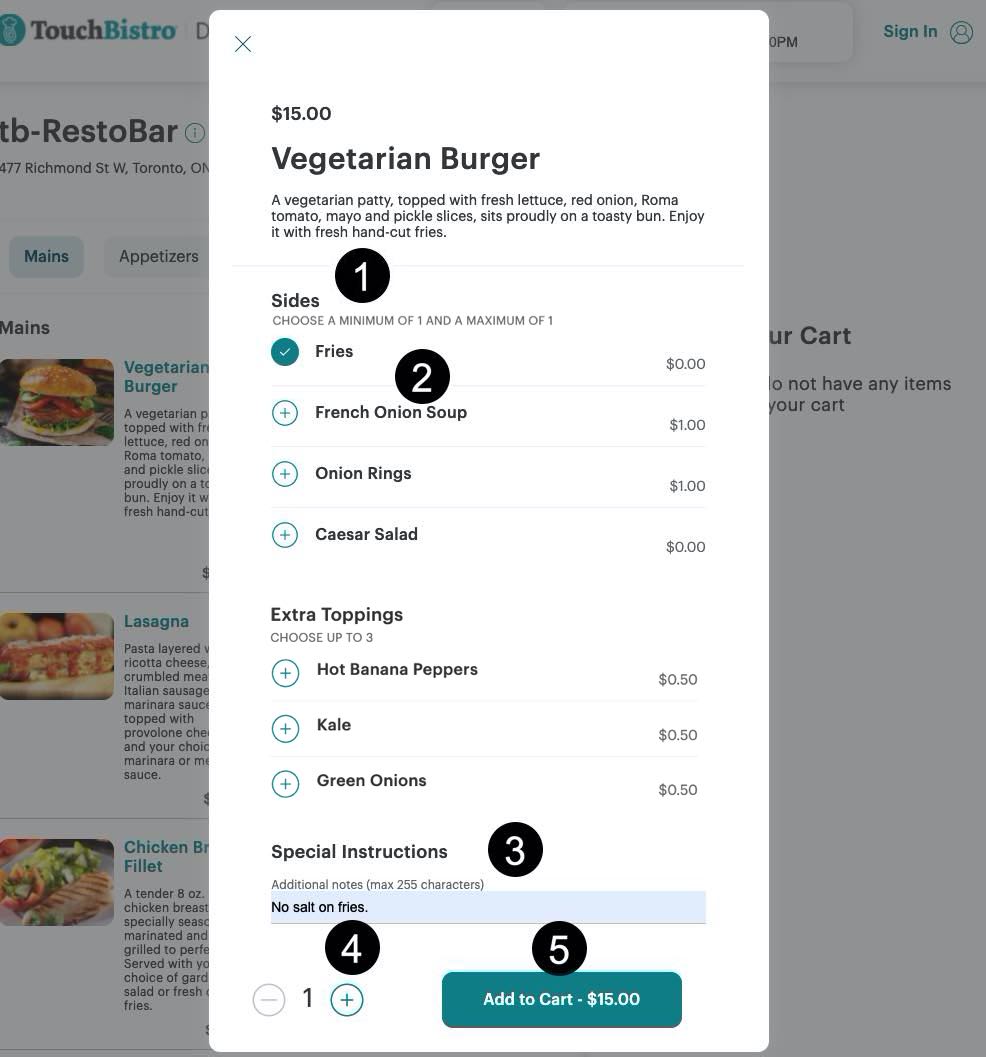Click Add to Cart - $15.00
Viewport: 986px width, 1057px height.
(561, 999)
